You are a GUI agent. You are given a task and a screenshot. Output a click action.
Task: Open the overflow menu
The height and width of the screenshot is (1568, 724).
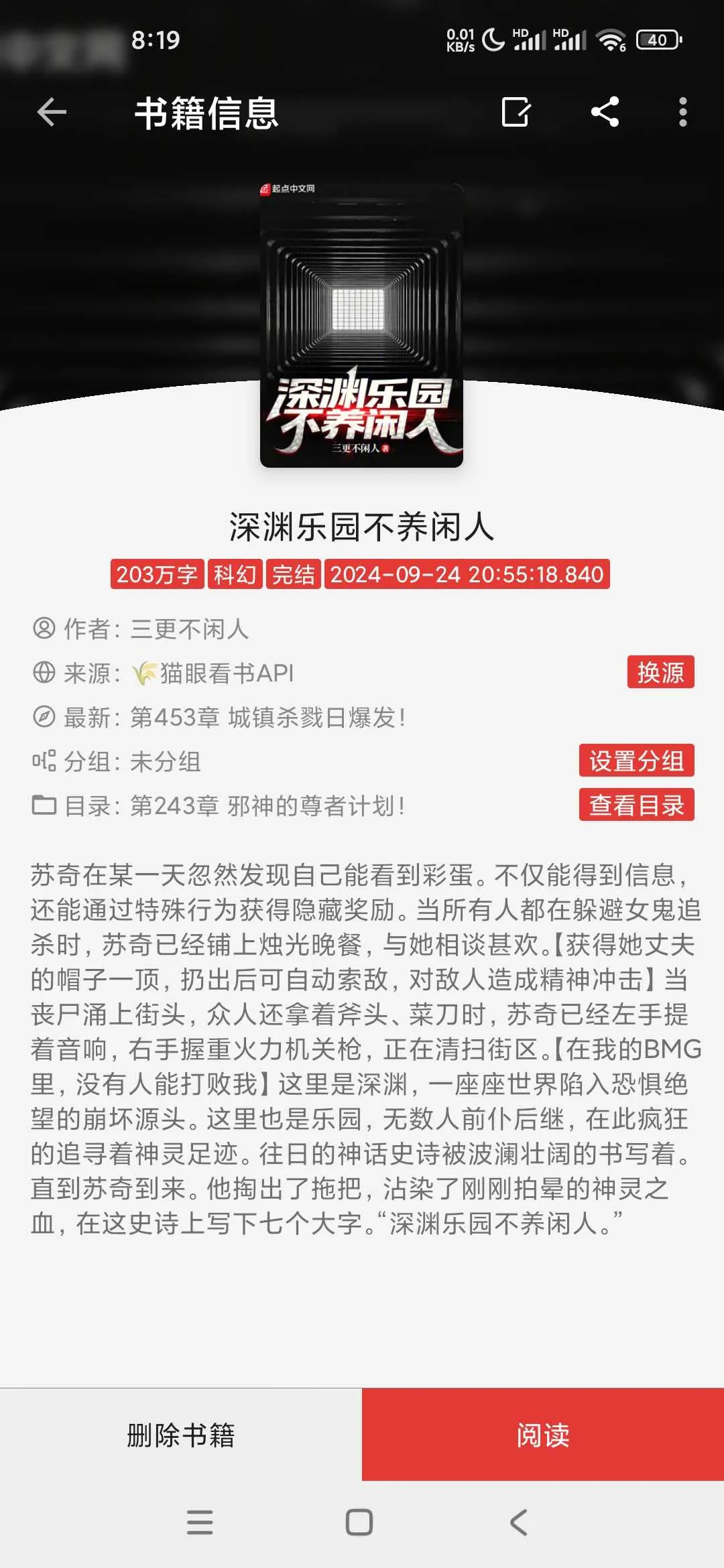tap(682, 112)
